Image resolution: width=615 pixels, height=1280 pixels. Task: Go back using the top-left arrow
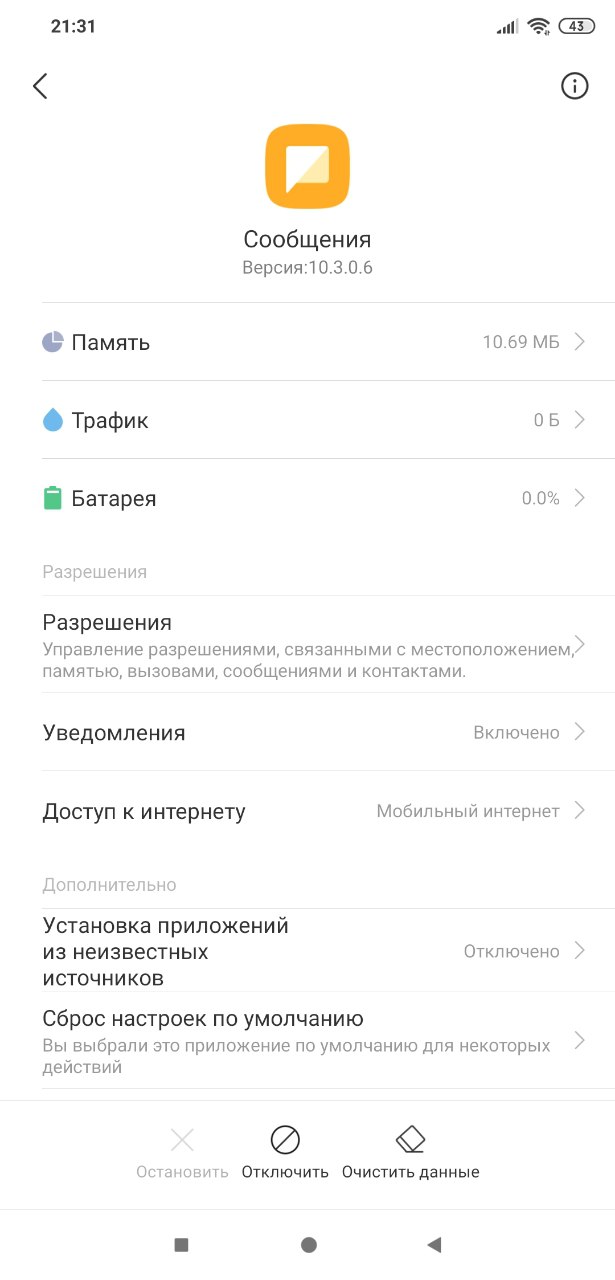[40, 86]
